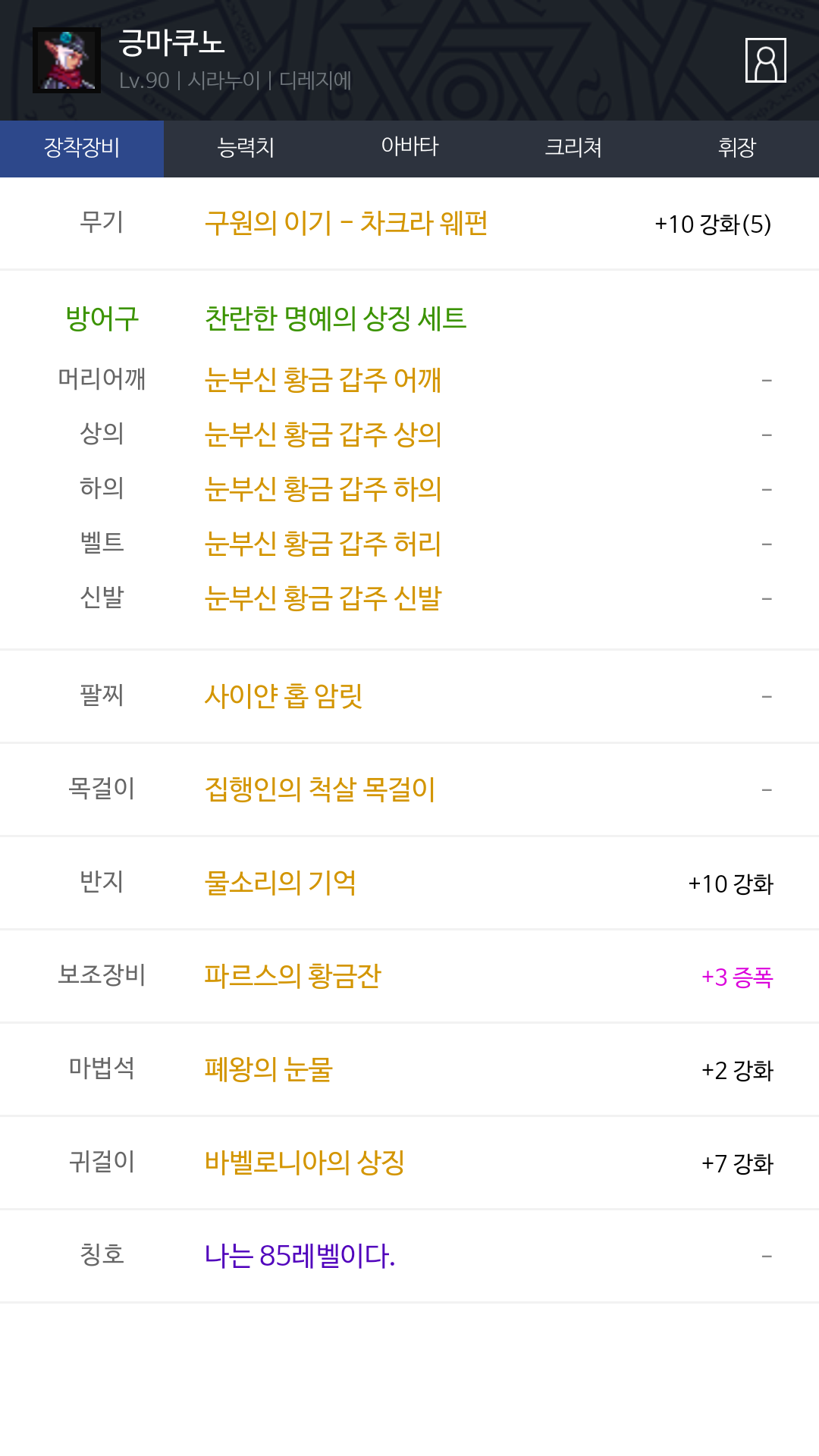
Task: Open 눈부신 황금 갑주 하의 item
Action: point(323,489)
